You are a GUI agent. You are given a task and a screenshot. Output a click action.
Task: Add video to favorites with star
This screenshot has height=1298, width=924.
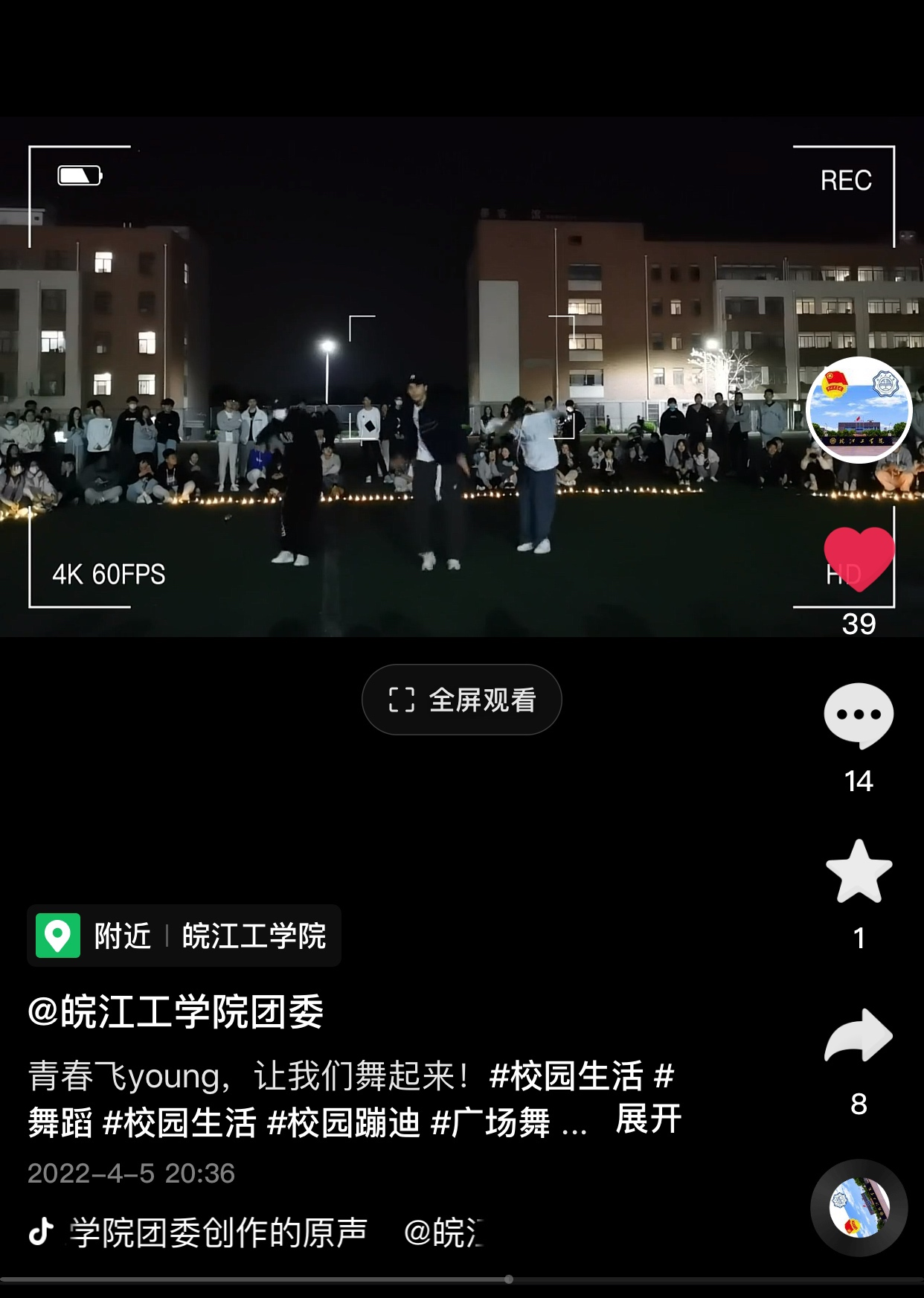(x=859, y=872)
